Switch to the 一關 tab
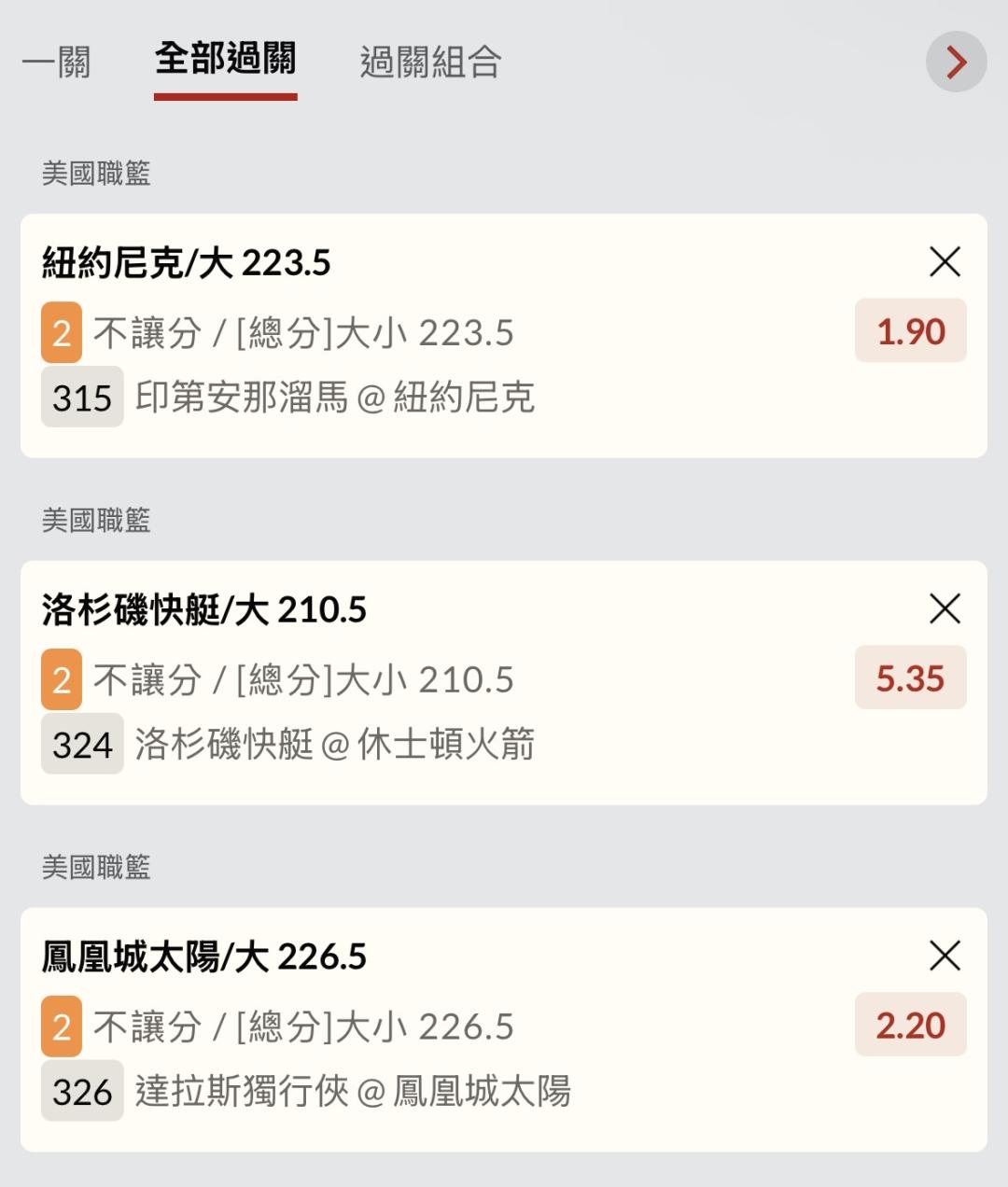The width and height of the screenshot is (1008, 1187). 57,63
